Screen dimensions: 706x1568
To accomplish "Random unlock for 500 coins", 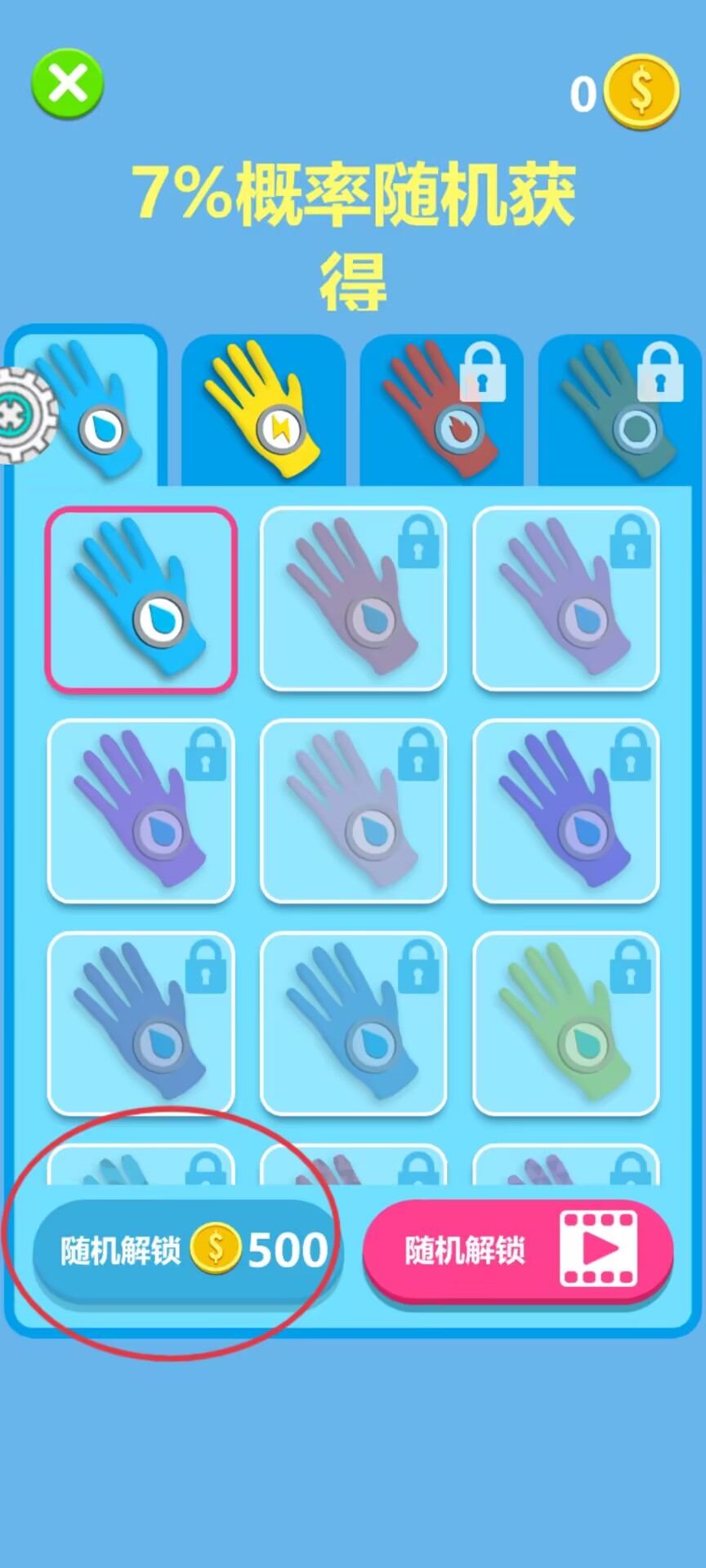I will [186, 1249].
